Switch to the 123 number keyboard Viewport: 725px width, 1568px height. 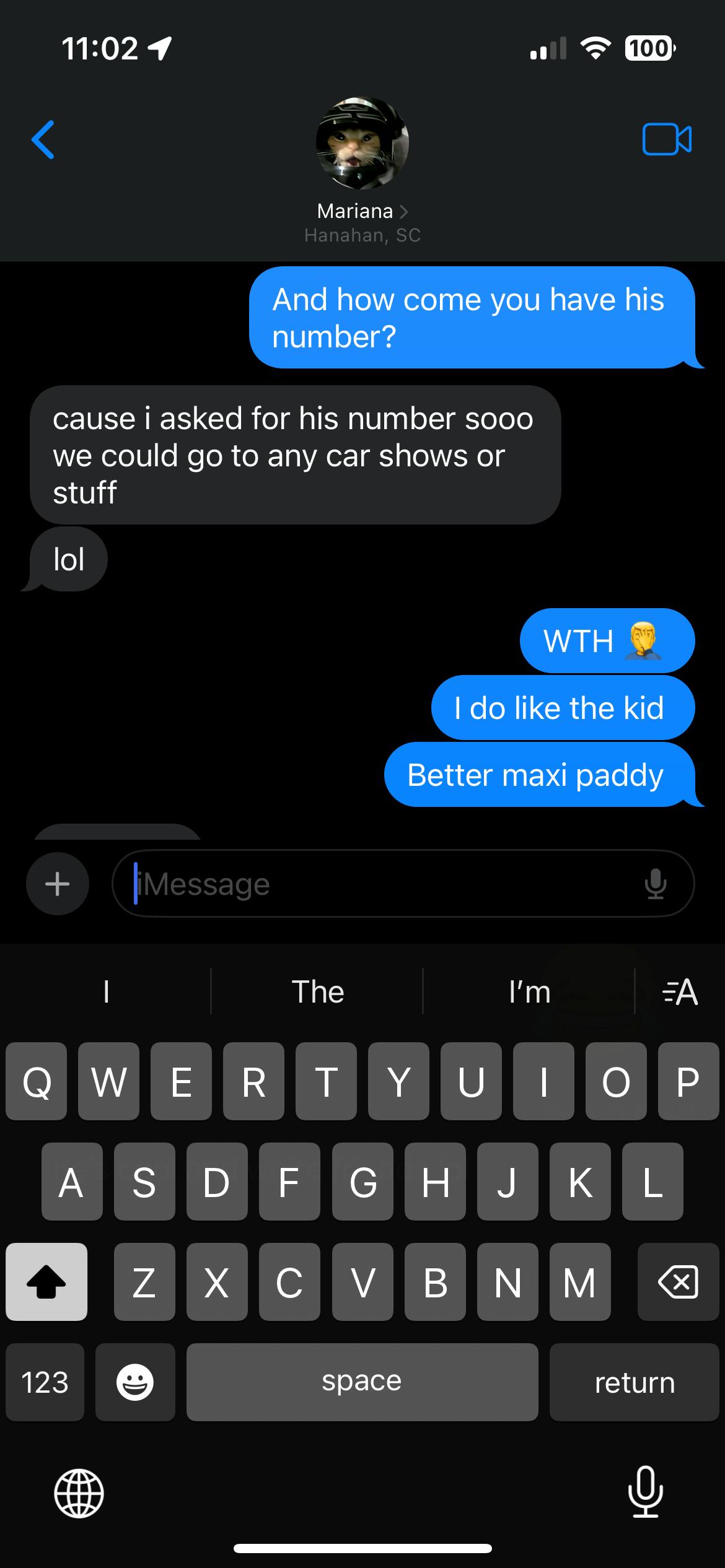click(45, 1382)
